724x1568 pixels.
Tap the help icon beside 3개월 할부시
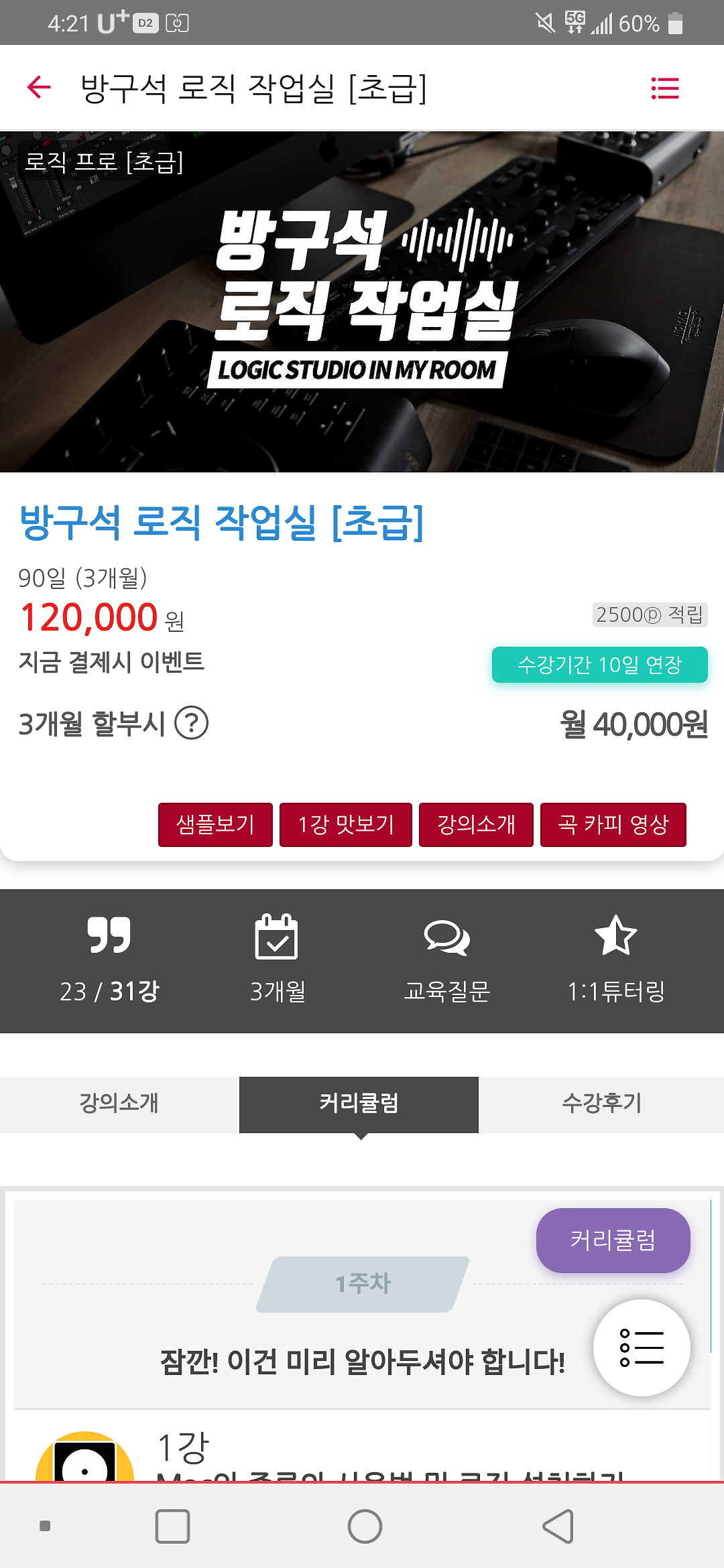click(x=192, y=724)
